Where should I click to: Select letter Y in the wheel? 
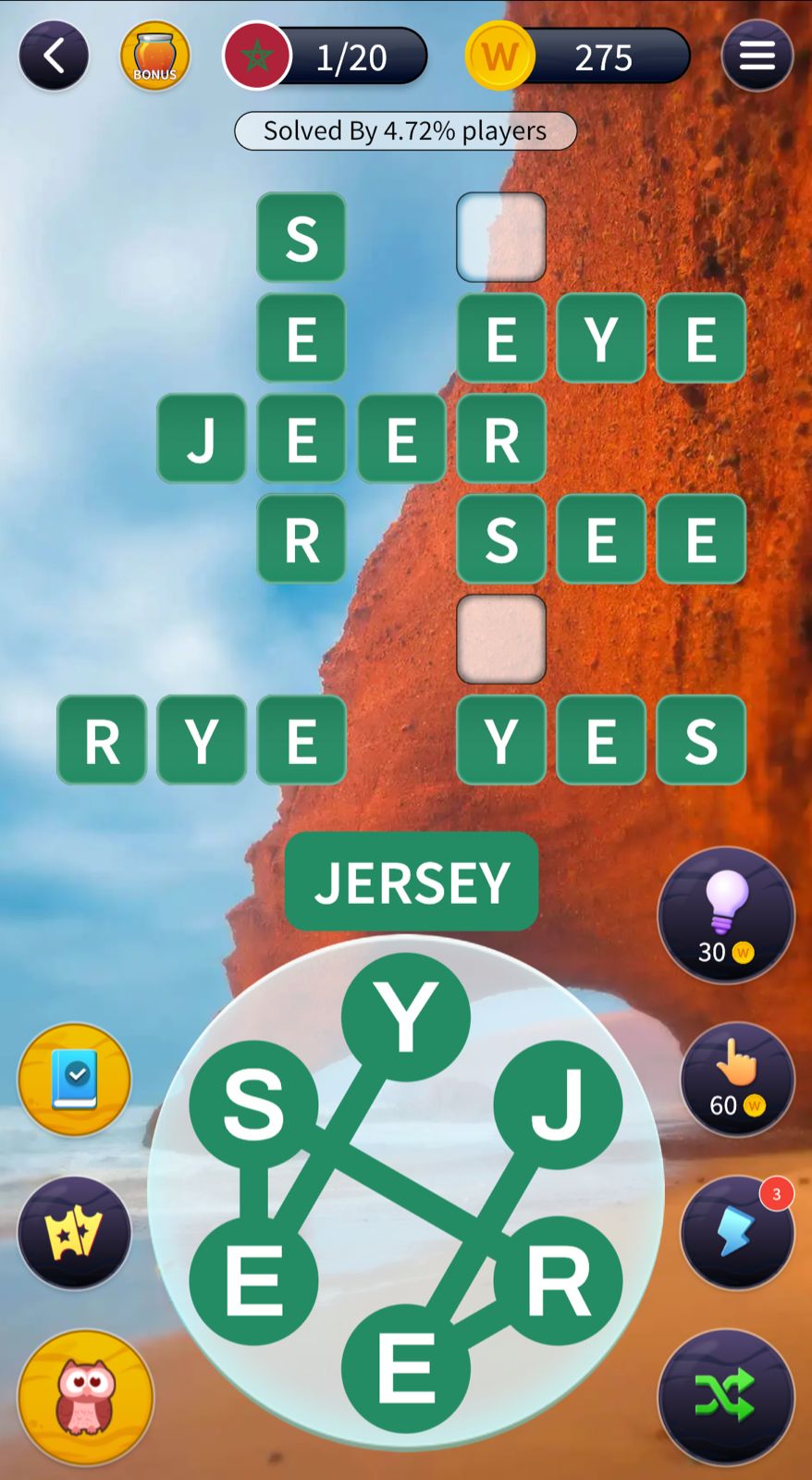(406, 1017)
